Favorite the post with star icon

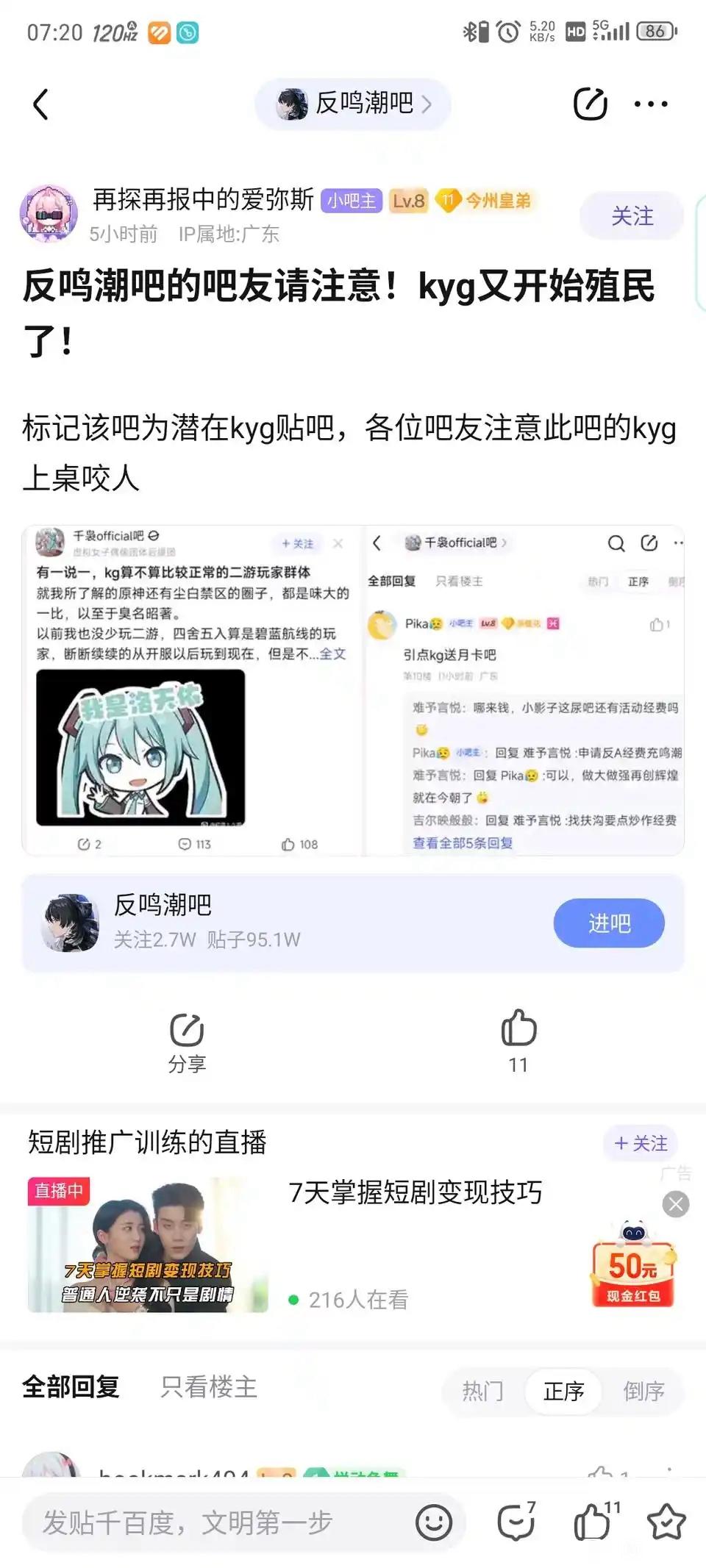point(666,1521)
